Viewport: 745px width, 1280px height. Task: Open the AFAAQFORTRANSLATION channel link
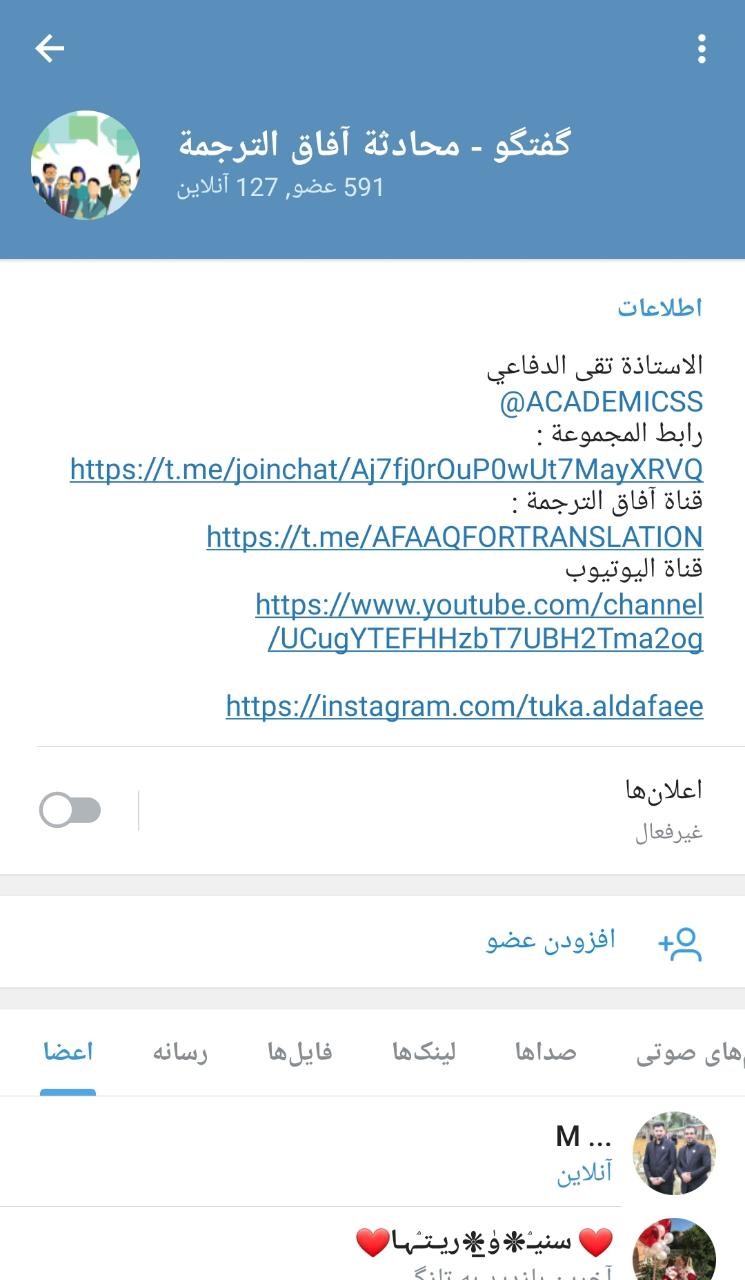pyautogui.click(x=454, y=537)
